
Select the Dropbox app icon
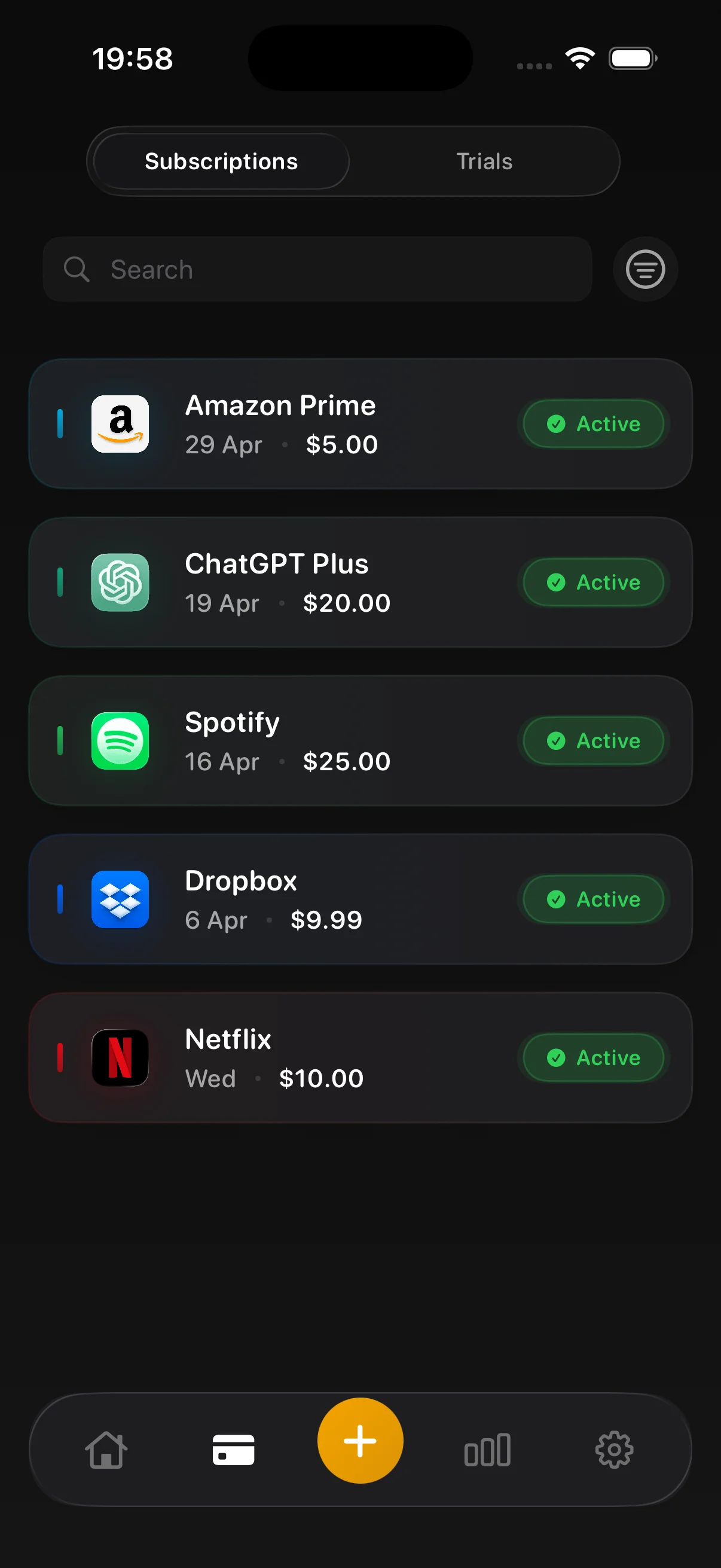pos(120,900)
